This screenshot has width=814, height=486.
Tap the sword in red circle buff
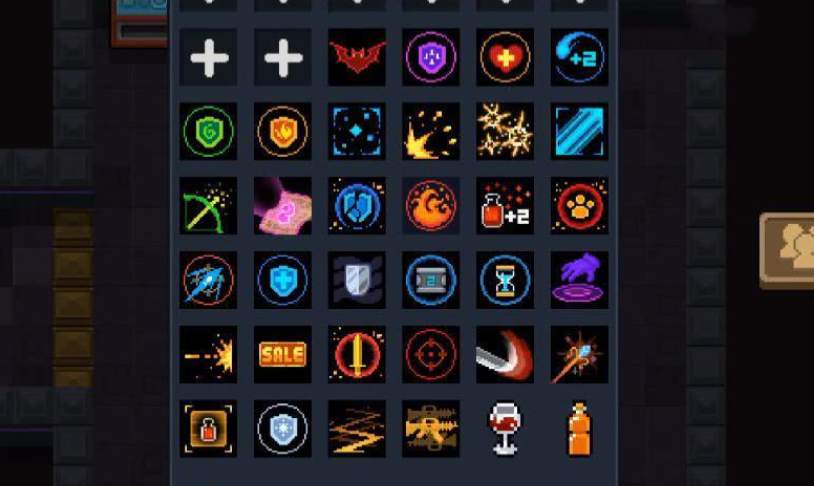[357, 354]
